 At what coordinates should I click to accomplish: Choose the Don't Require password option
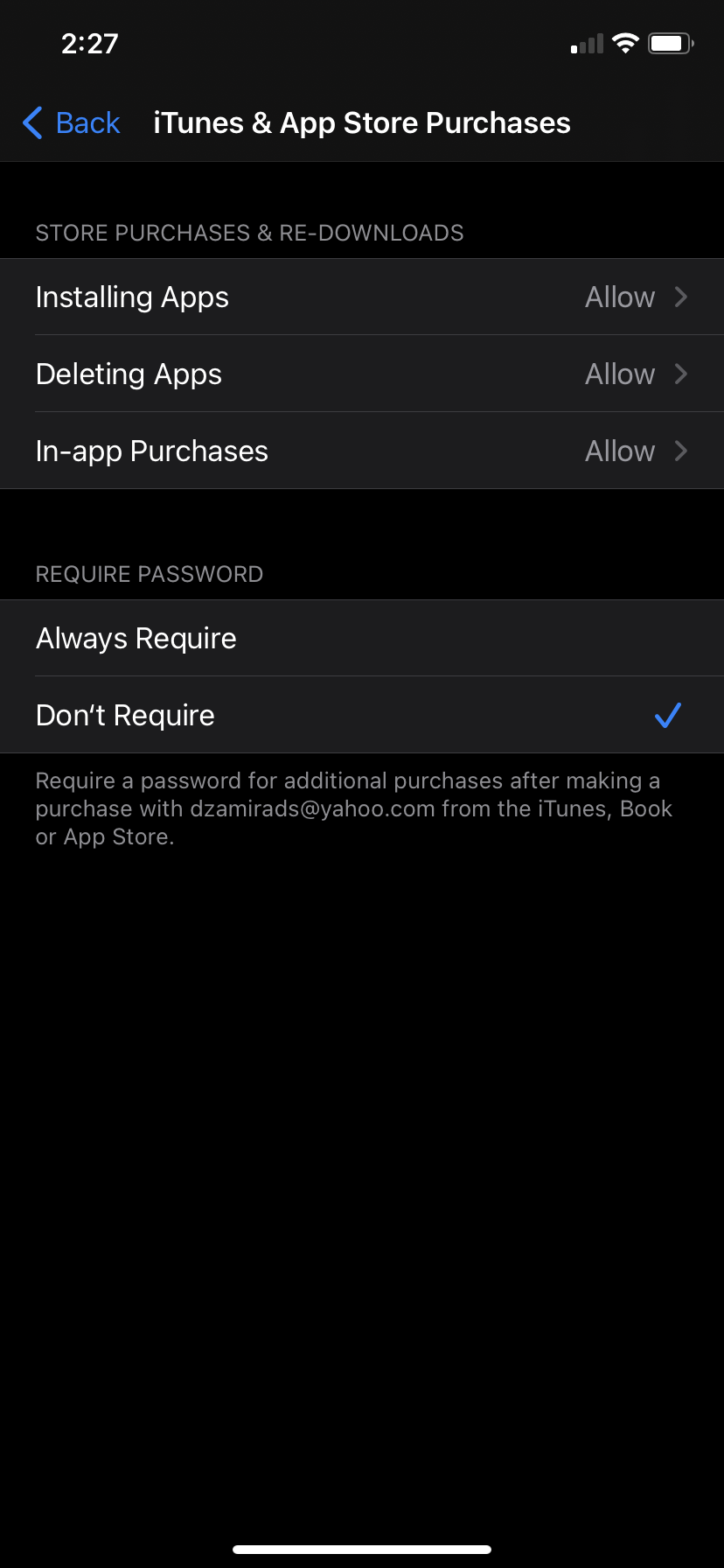tap(361, 716)
